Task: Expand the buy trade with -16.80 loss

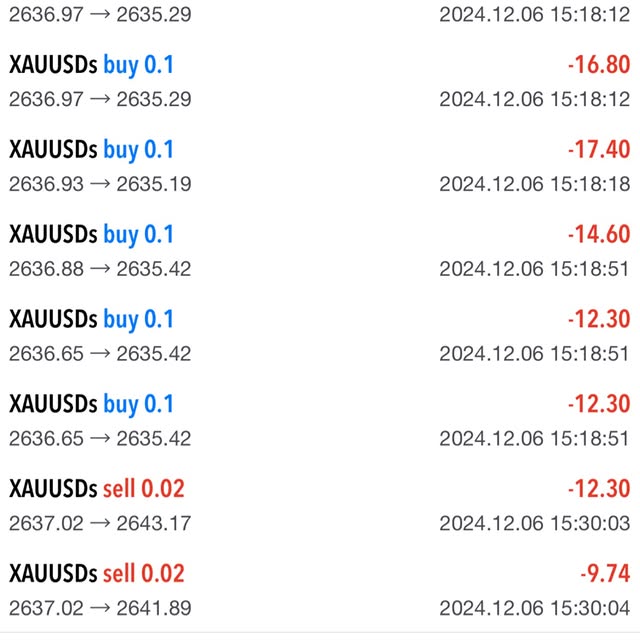Action: click(x=320, y=82)
